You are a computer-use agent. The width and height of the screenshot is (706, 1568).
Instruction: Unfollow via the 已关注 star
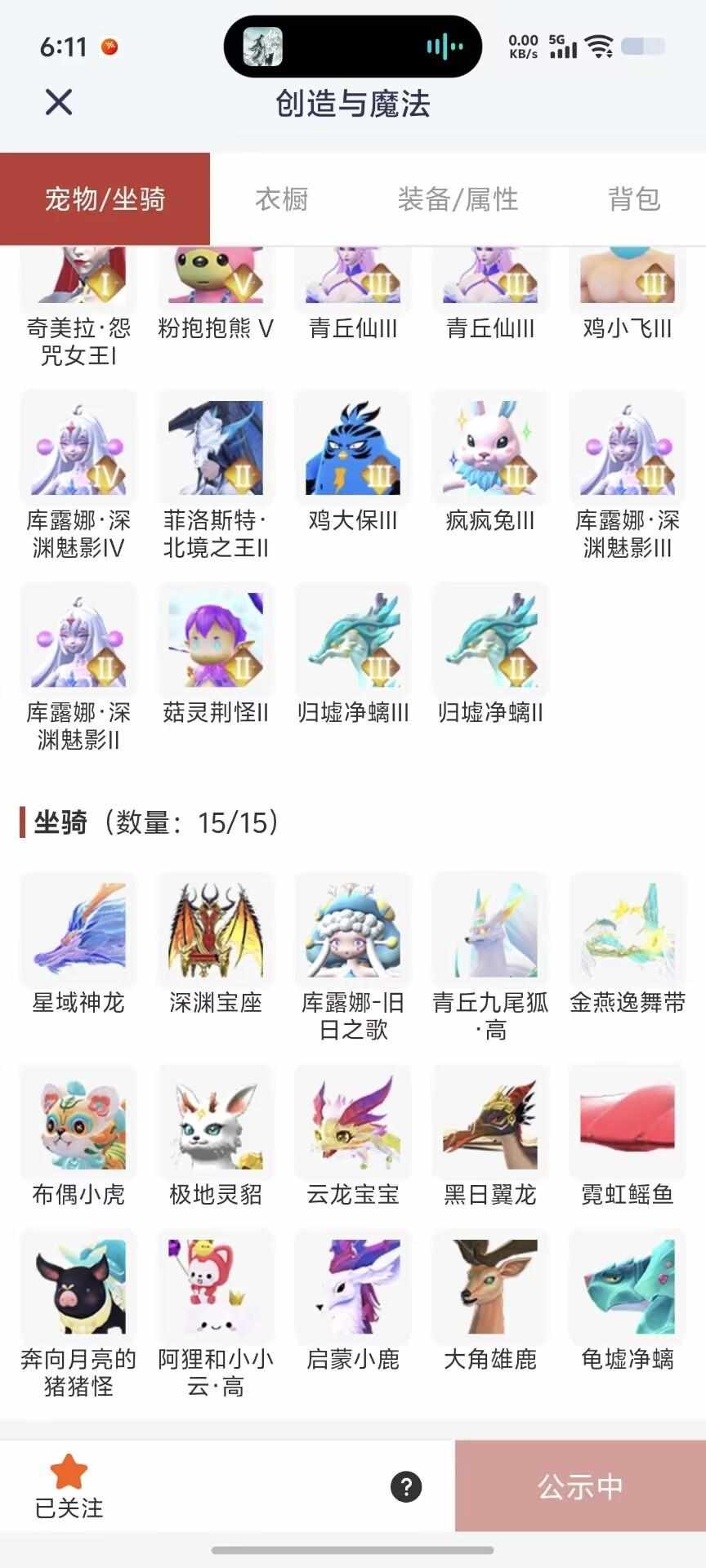(x=69, y=1486)
